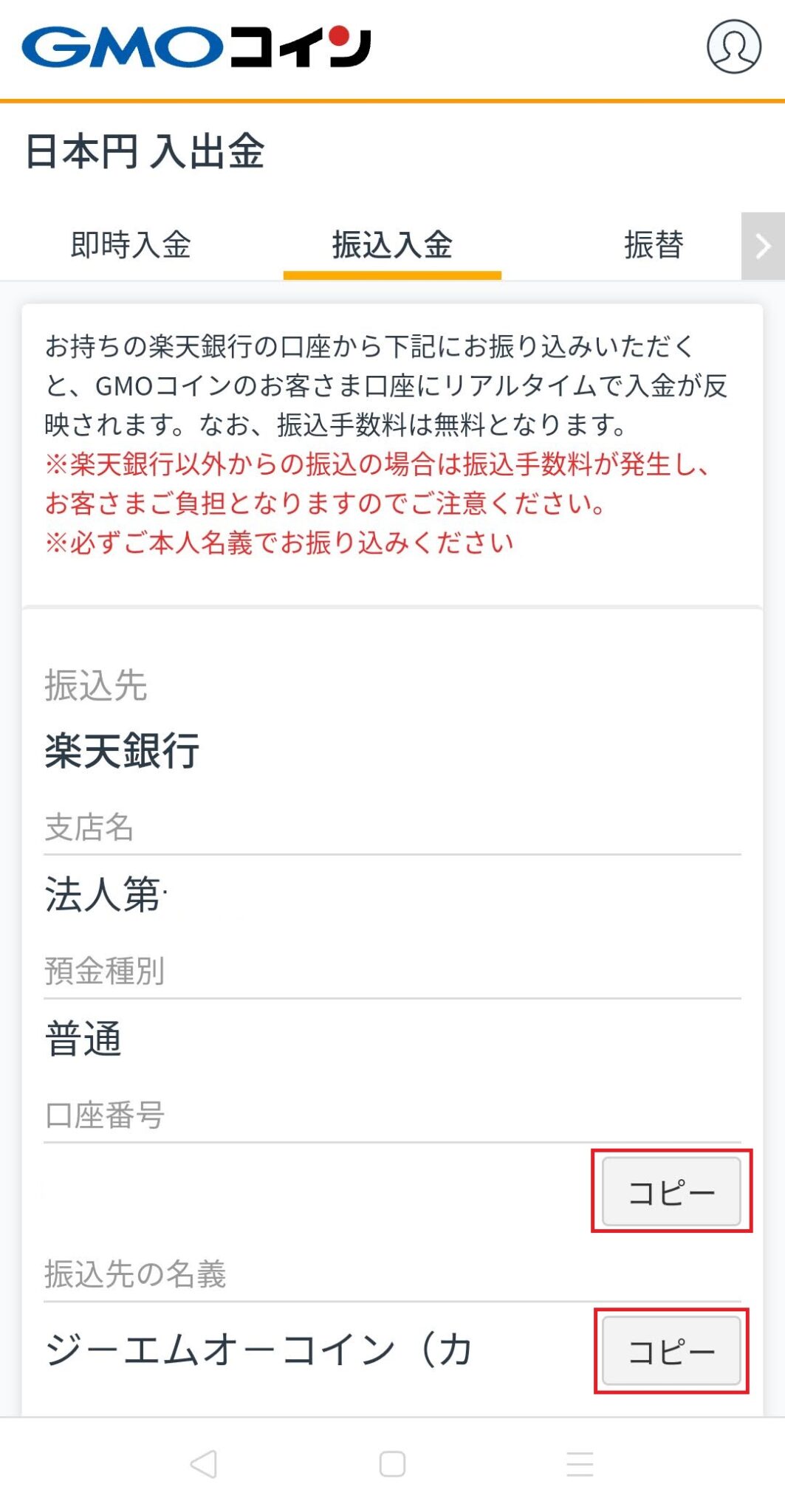Image resolution: width=785 pixels, height=1512 pixels.
Task: Tap the red dot in the GMO logo
Action: coord(337,34)
